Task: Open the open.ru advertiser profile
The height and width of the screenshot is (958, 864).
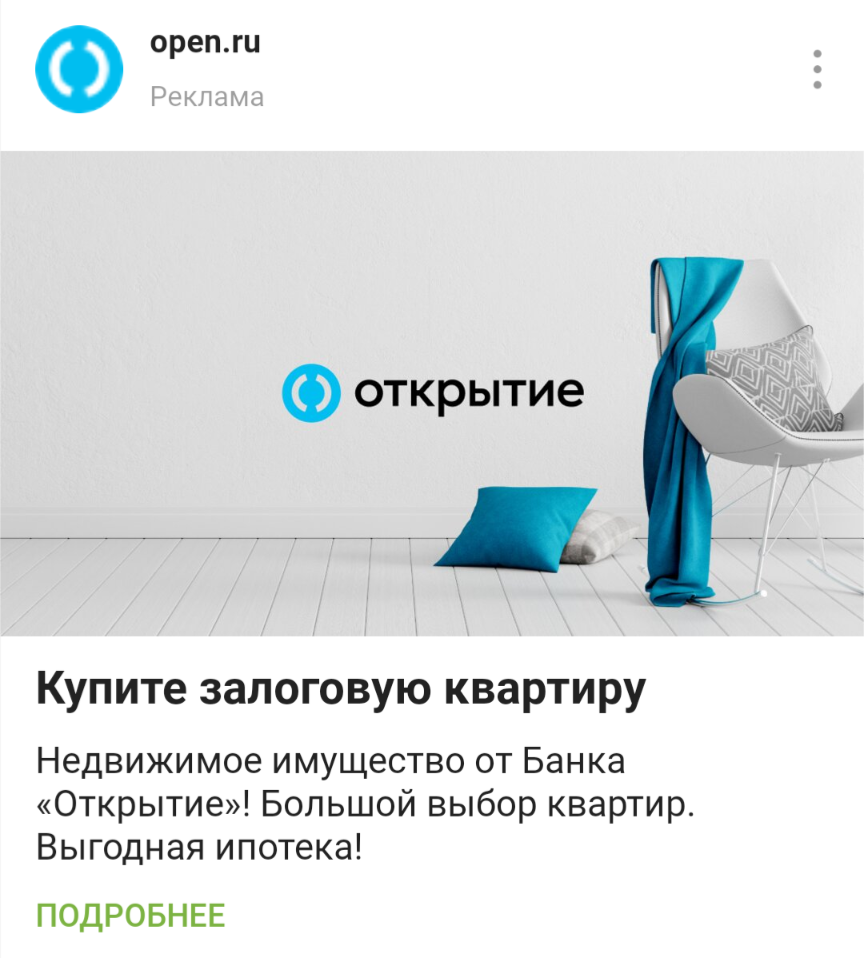Action: coord(205,45)
